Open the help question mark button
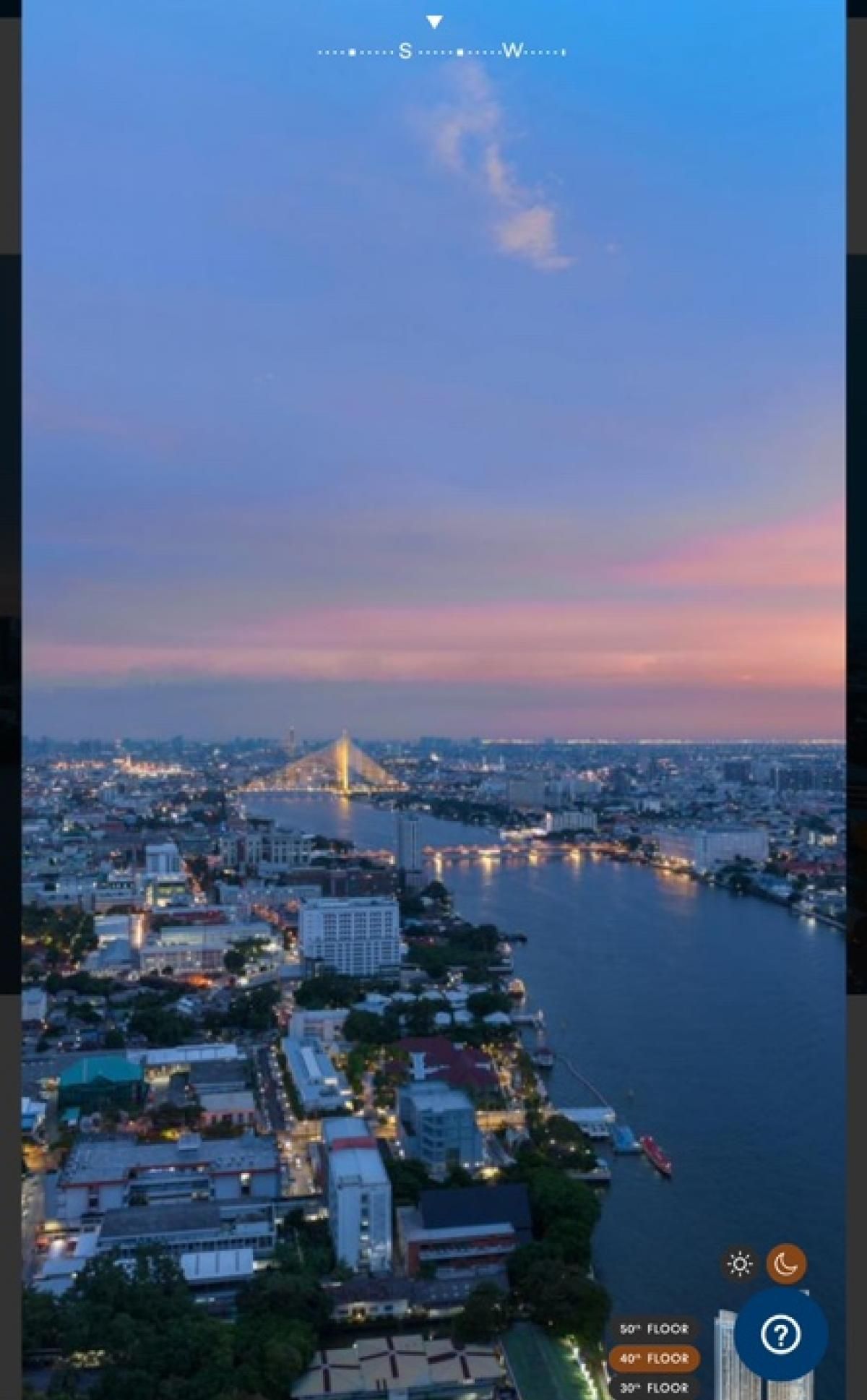 pyautogui.click(x=780, y=1334)
